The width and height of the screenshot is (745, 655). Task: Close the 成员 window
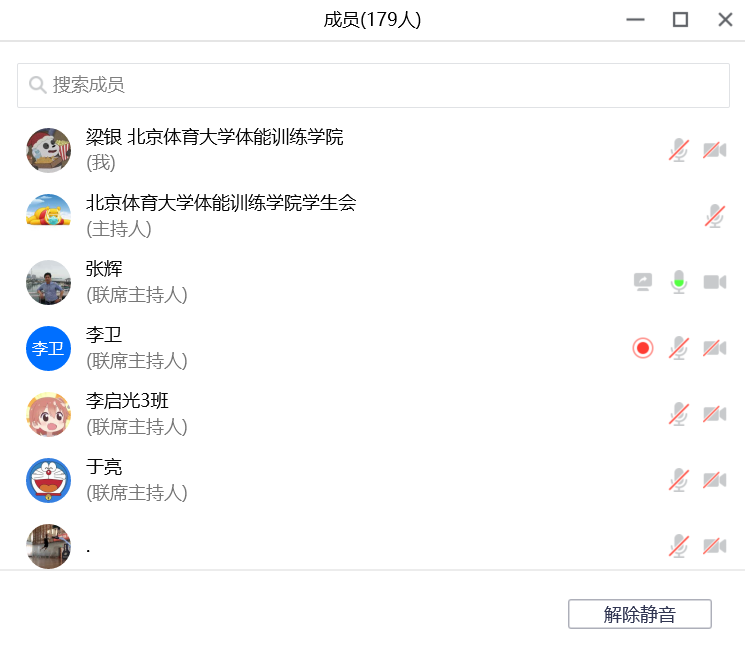[x=725, y=20]
